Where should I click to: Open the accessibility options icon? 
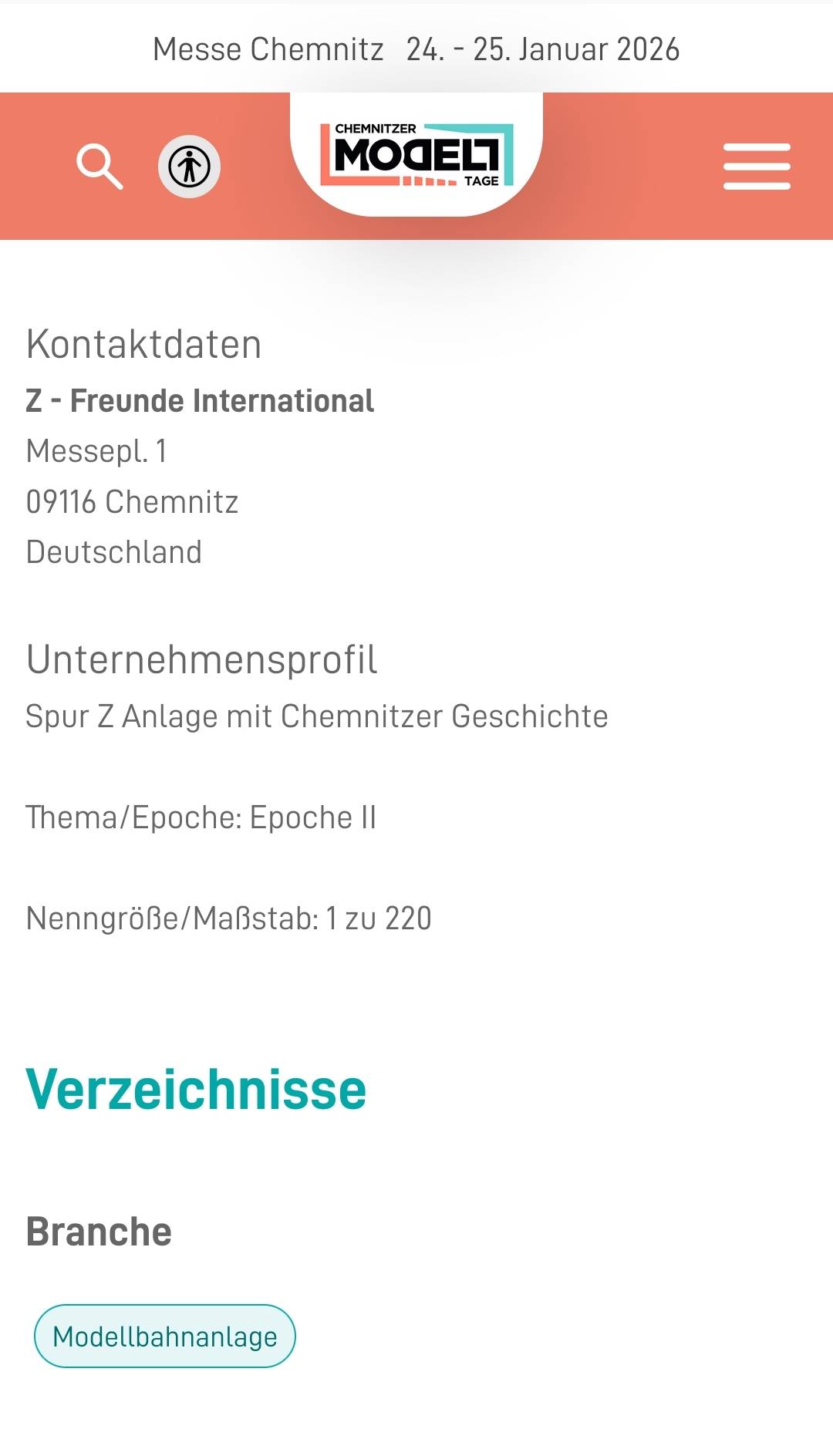pyautogui.click(x=189, y=167)
